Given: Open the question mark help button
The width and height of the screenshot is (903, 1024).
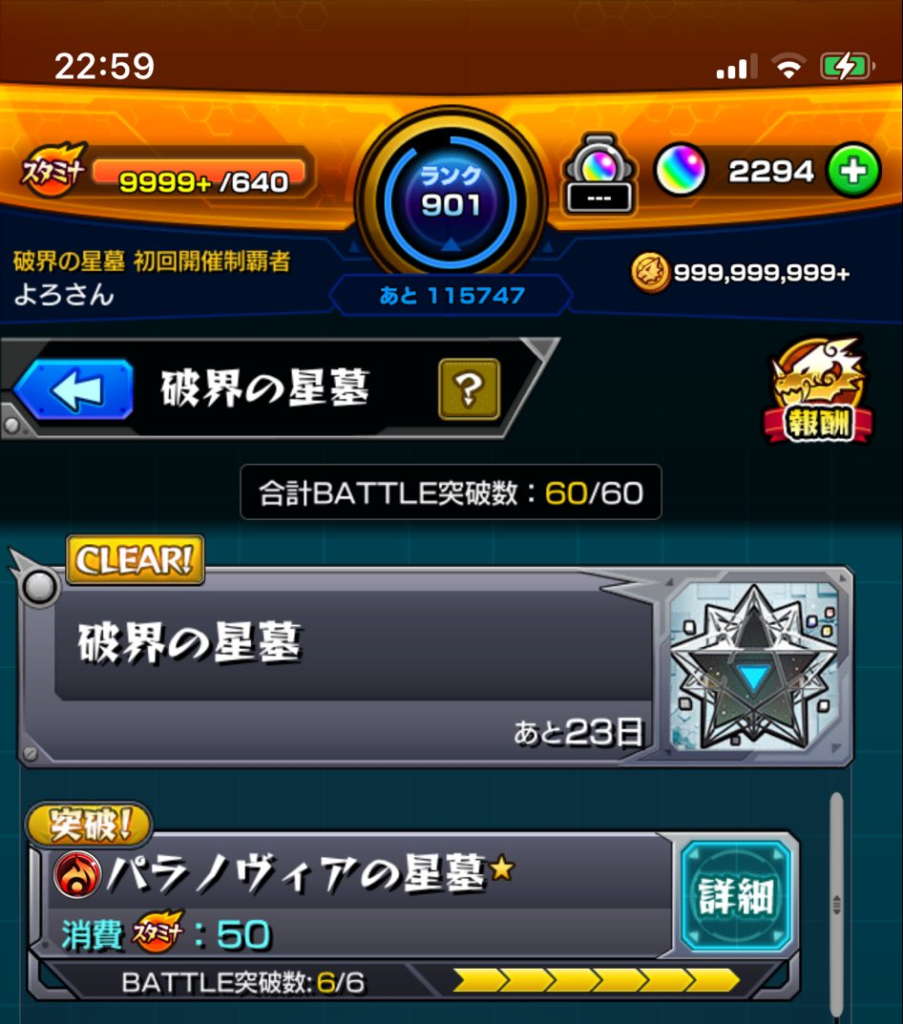Looking at the screenshot, I should coord(468,388).
